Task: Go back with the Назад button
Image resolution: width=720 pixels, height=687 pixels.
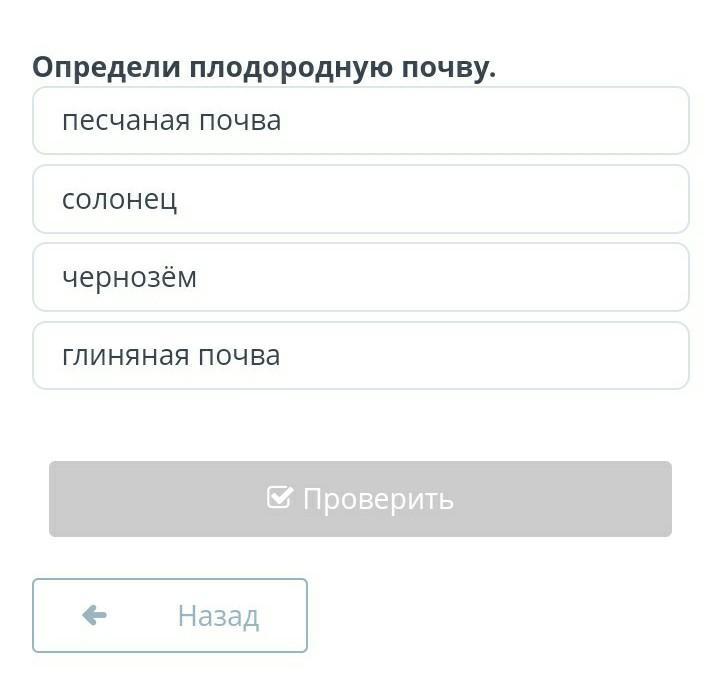Action: (170, 615)
